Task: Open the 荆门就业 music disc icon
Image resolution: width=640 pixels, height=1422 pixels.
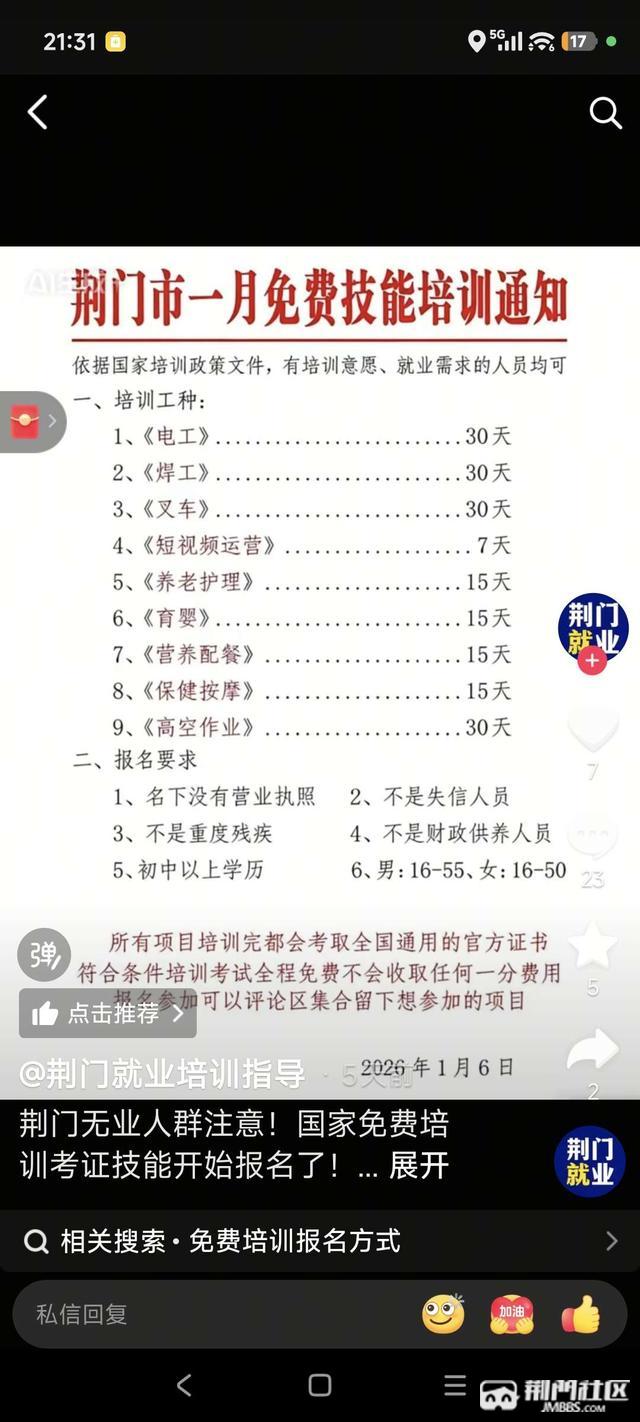Action: [590, 1161]
